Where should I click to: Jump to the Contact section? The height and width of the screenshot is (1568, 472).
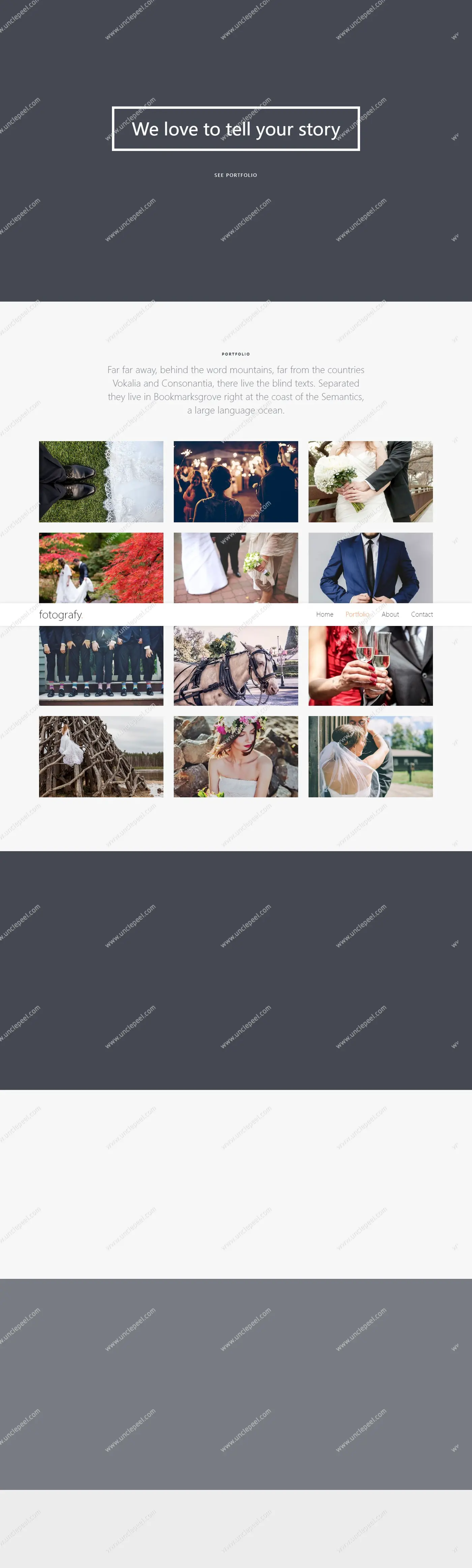coord(421,614)
